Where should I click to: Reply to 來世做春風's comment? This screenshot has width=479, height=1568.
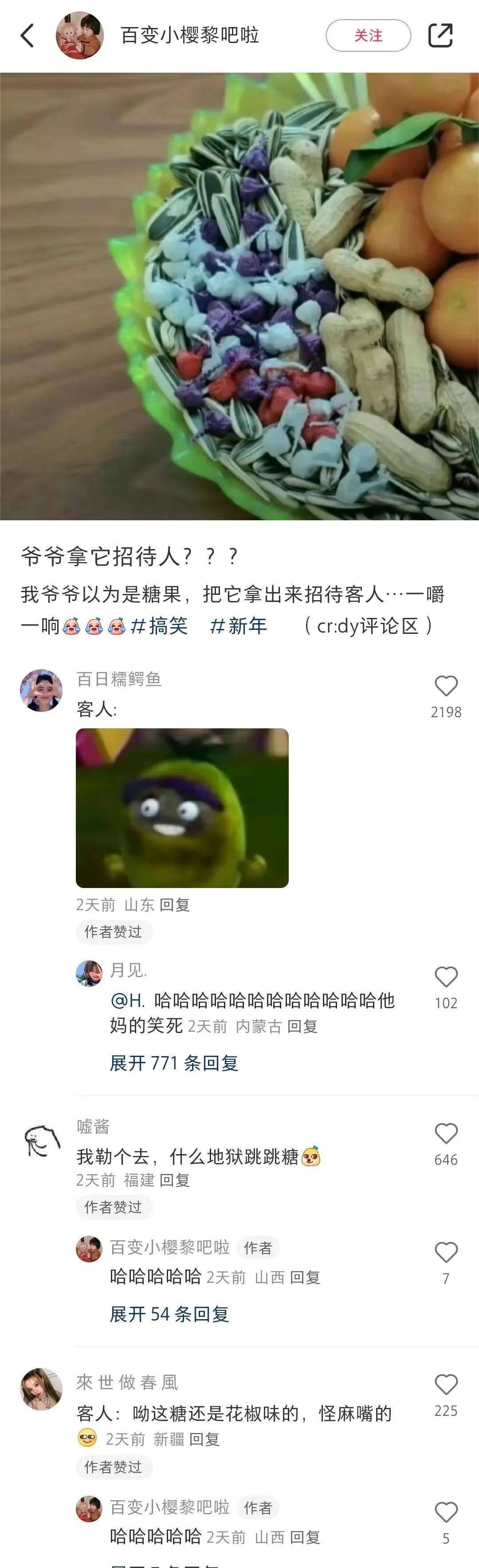click(204, 1439)
